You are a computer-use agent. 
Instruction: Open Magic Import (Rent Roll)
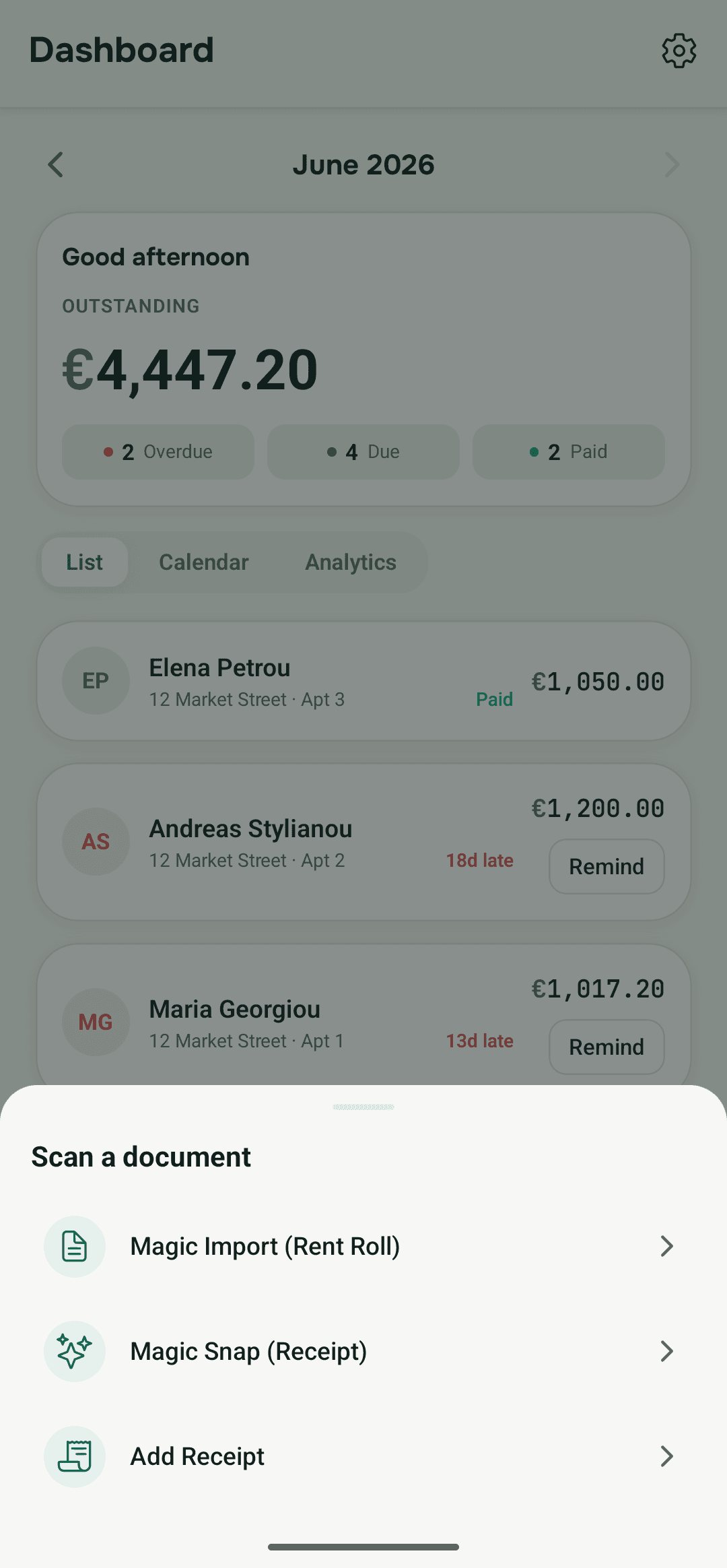(363, 1246)
